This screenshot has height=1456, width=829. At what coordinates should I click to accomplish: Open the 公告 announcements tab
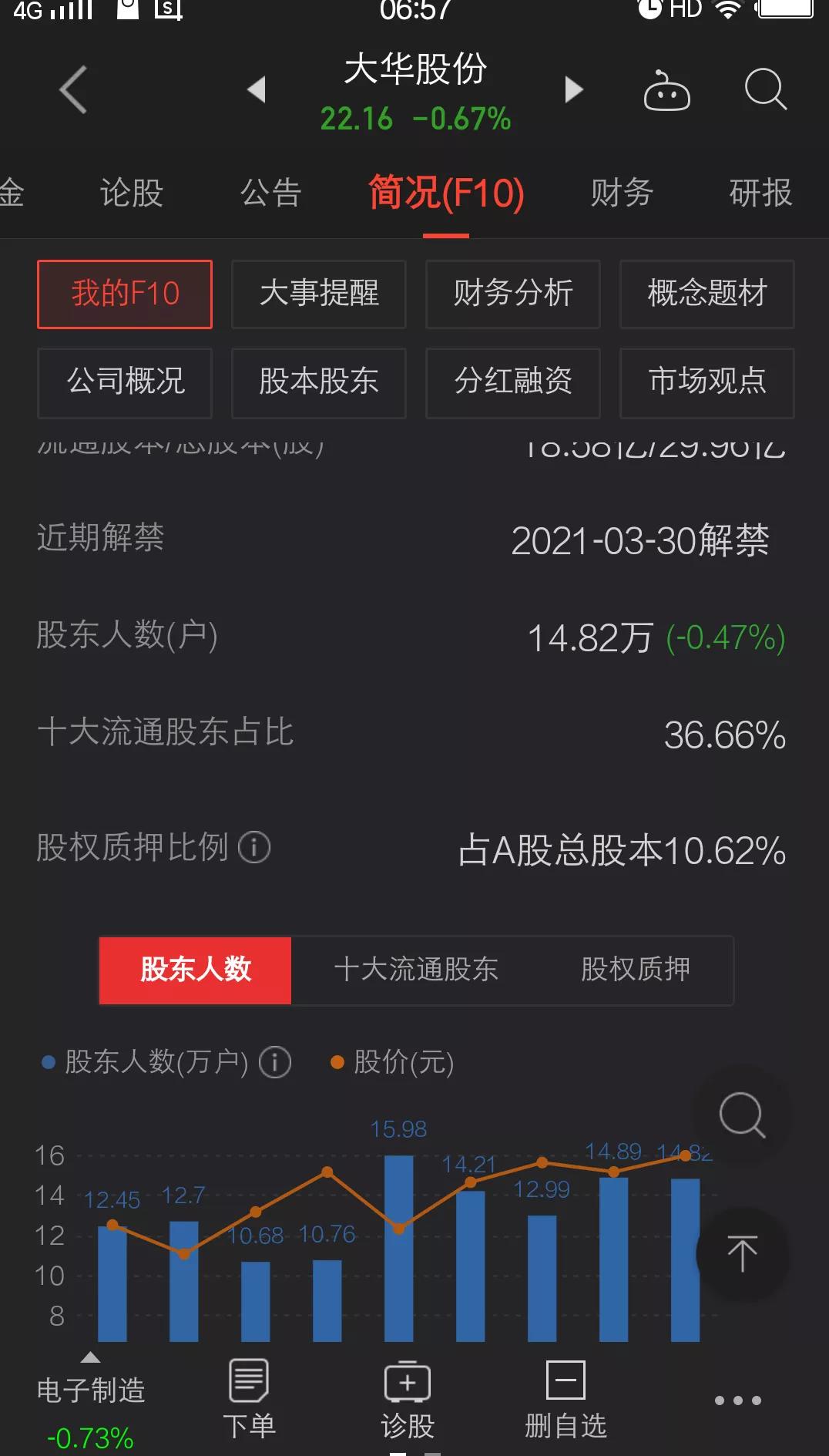[x=270, y=193]
